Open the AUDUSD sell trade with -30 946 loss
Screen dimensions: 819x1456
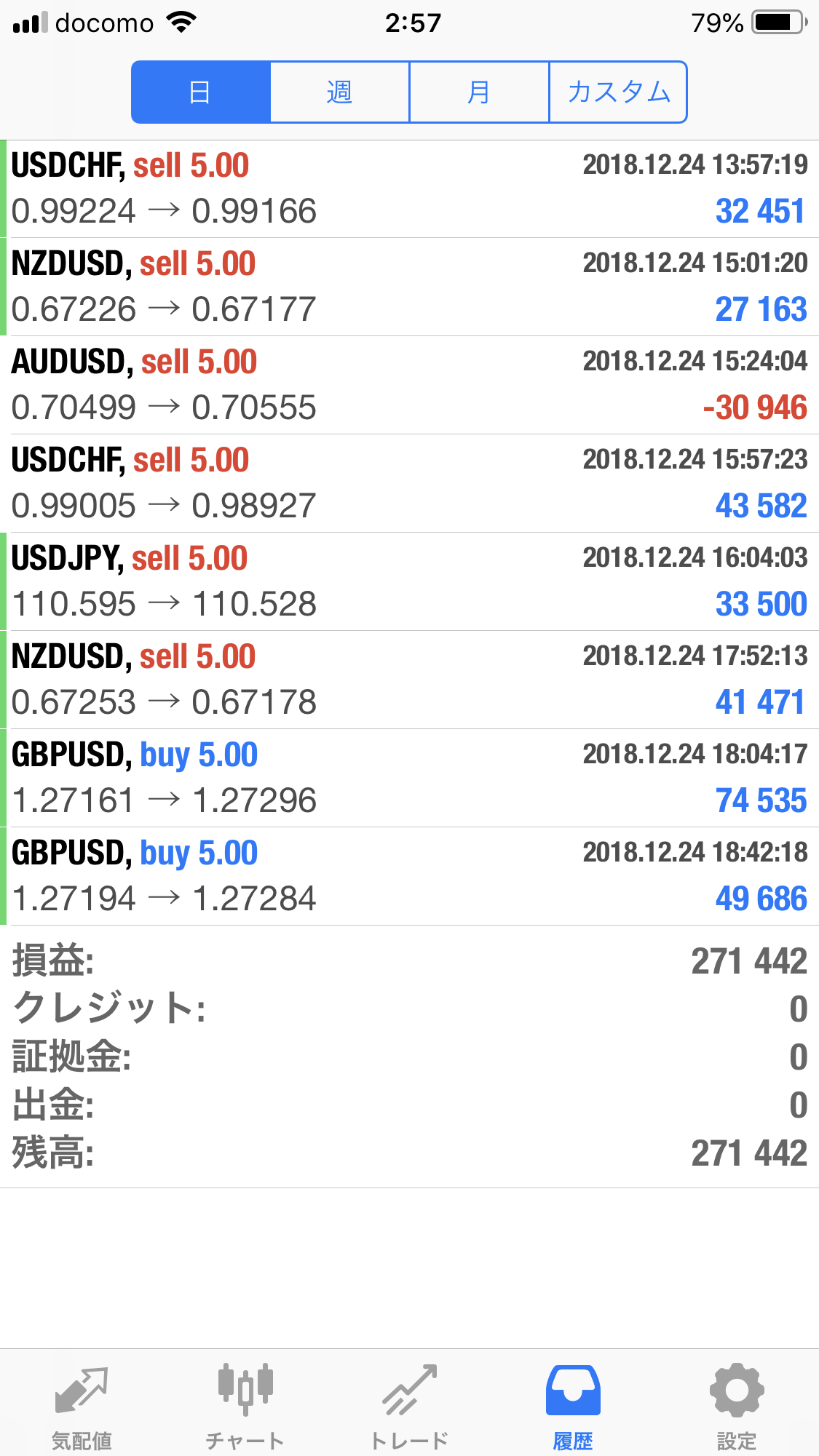click(409, 386)
